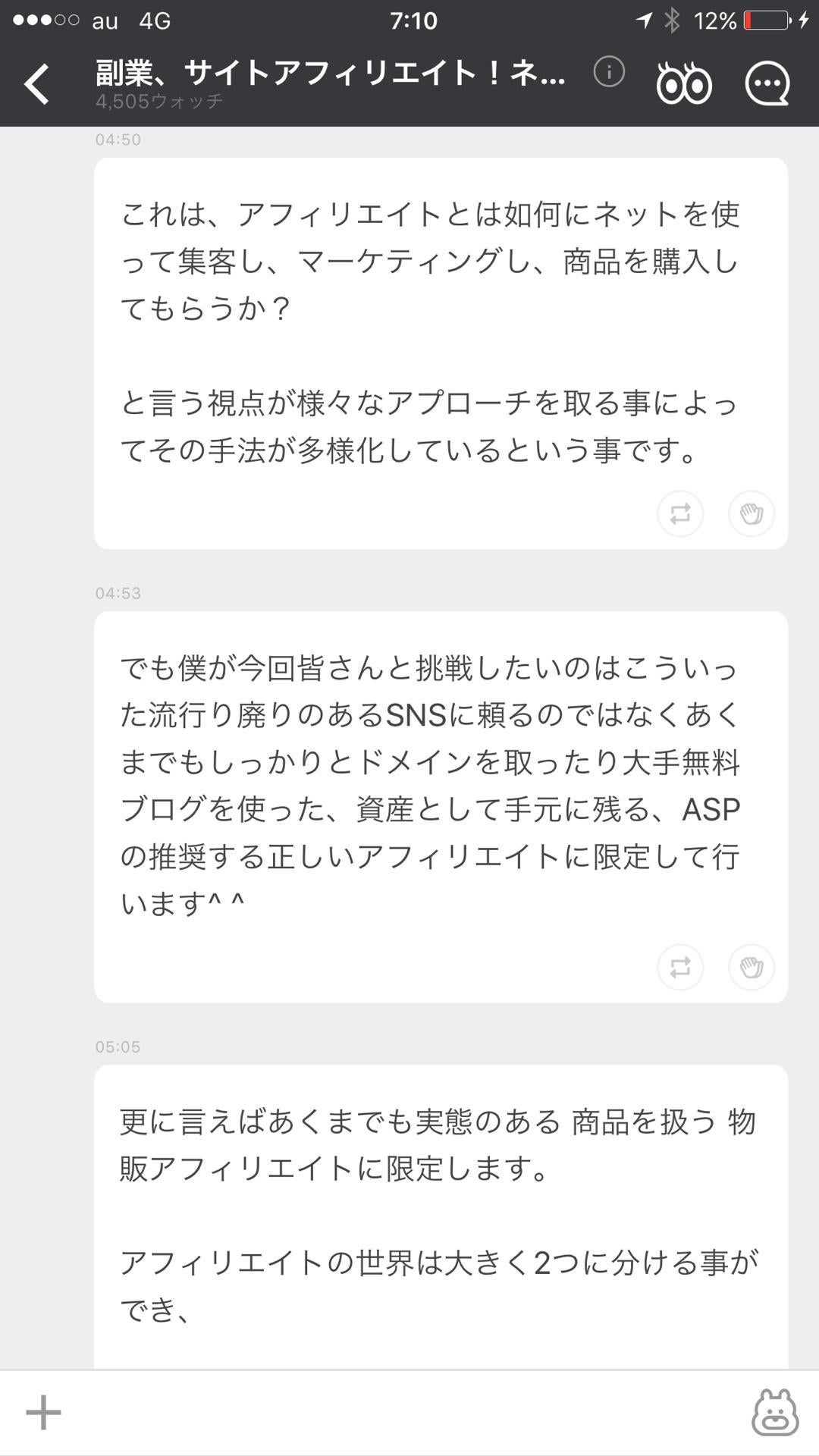Tap the back arrow to leave the chat
This screenshot has width=819, height=1456.
tap(36, 85)
